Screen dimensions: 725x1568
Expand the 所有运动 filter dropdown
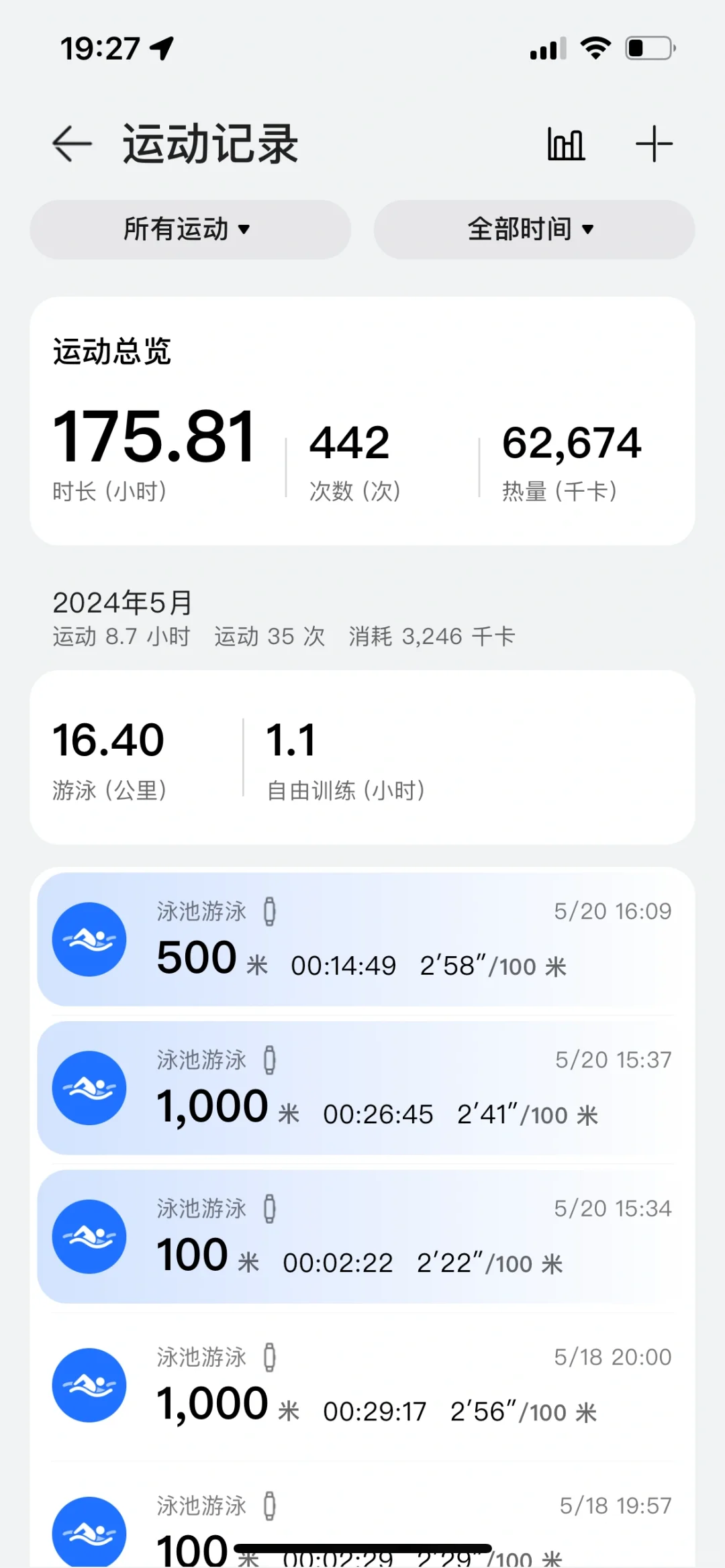coord(190,229)
